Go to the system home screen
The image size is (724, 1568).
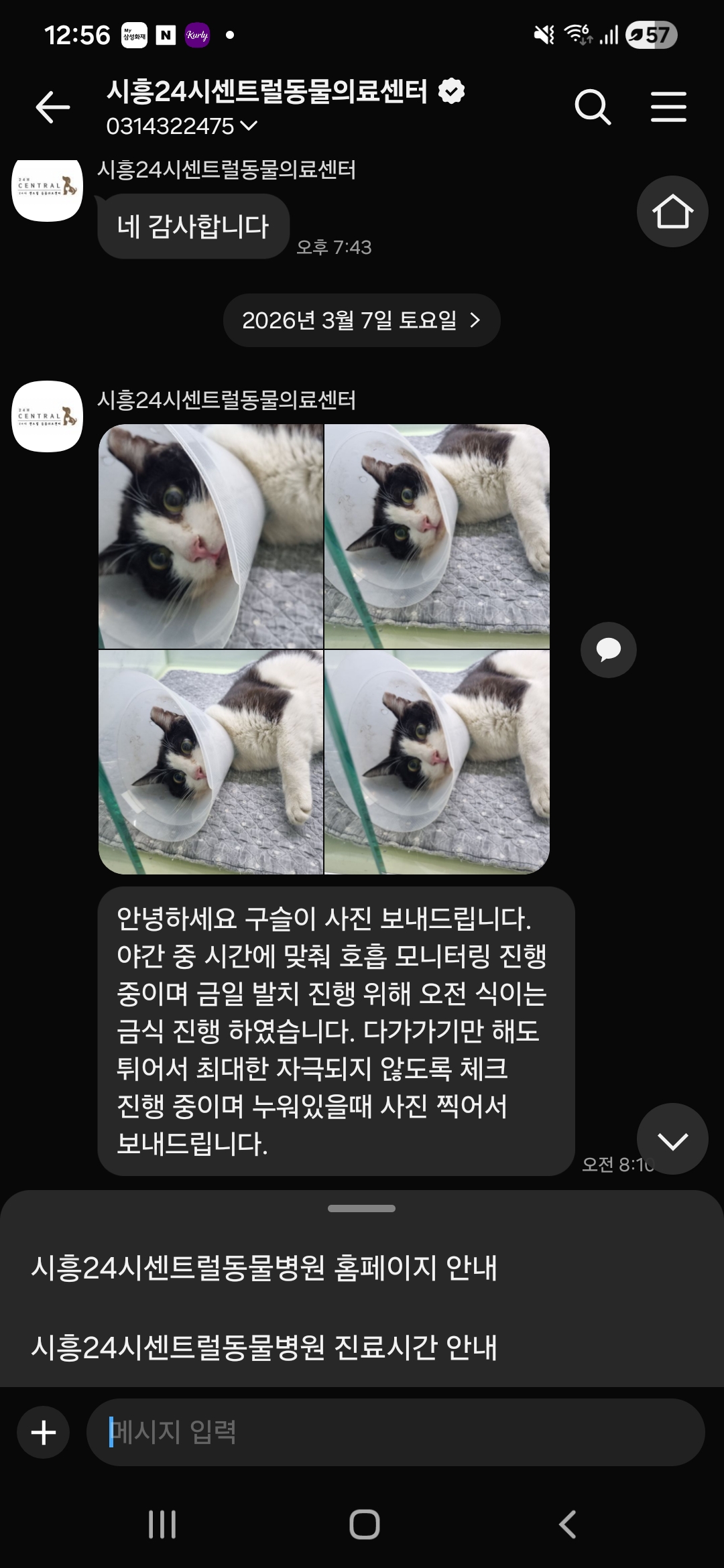(x=364, y=1524)
